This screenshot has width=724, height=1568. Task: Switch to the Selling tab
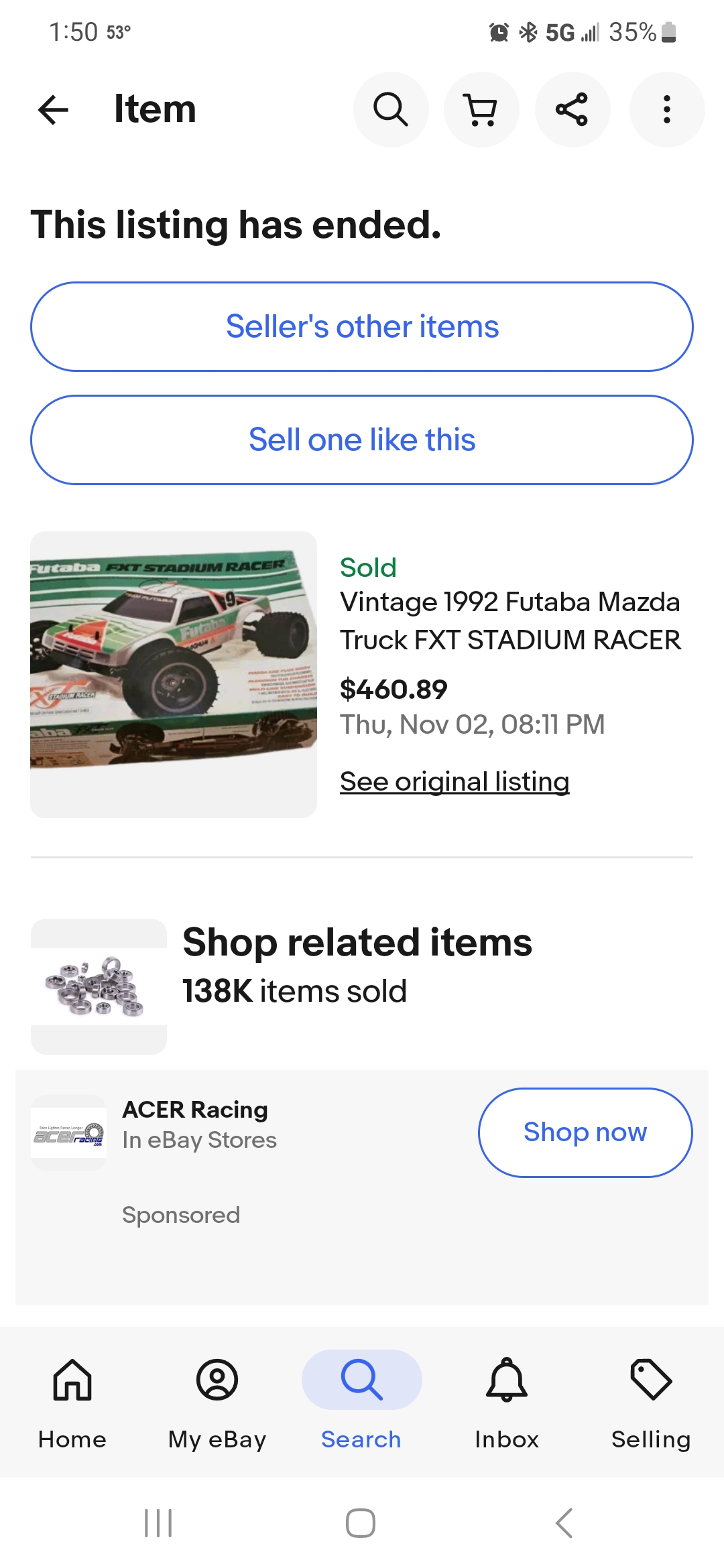point(651,1404)
